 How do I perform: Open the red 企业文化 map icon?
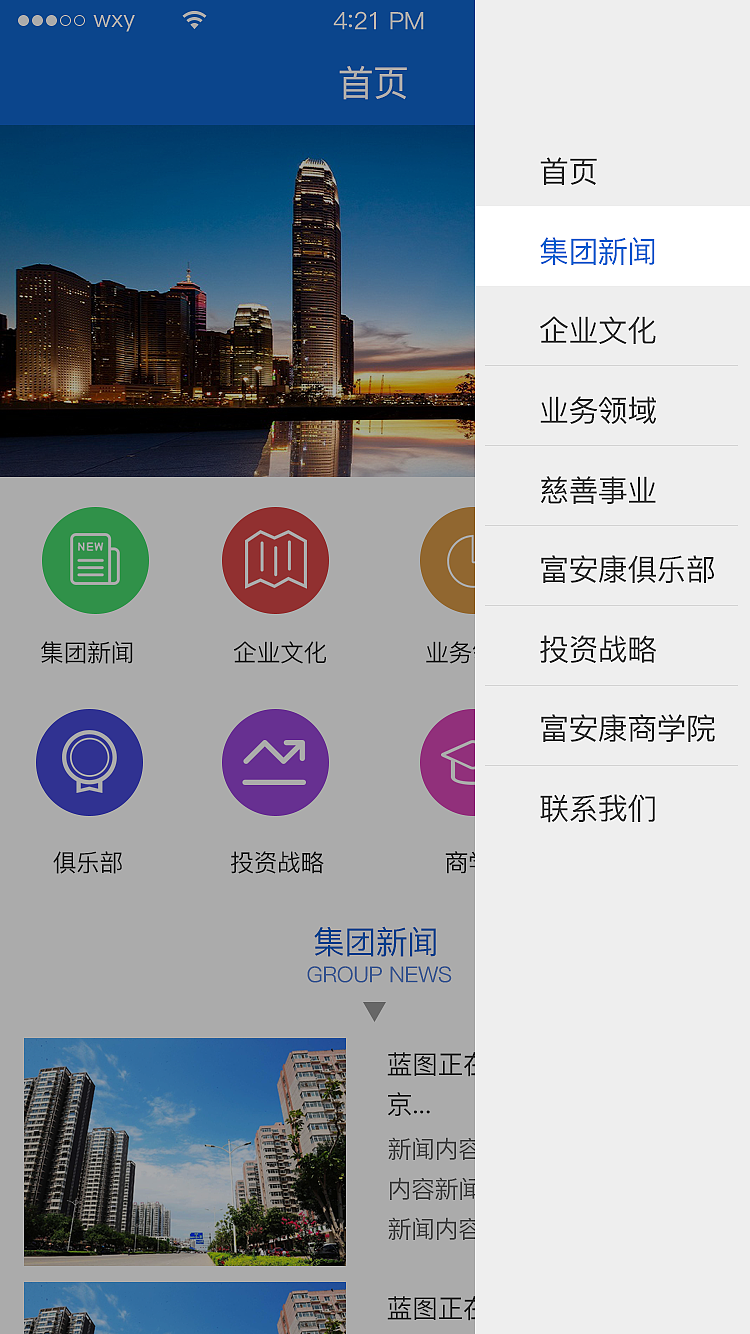[x=275, y=560]
